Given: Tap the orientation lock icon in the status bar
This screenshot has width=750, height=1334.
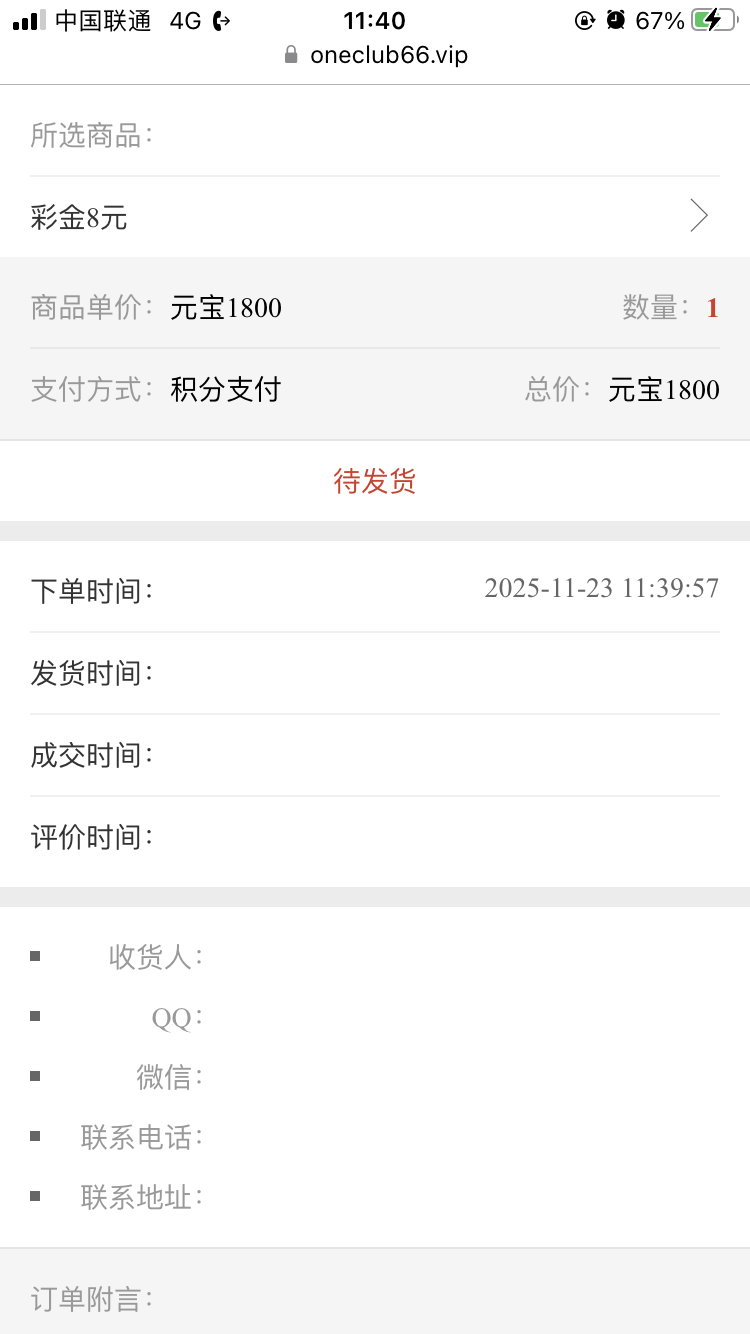Looking at the screenshot, I should click(585, 20).
